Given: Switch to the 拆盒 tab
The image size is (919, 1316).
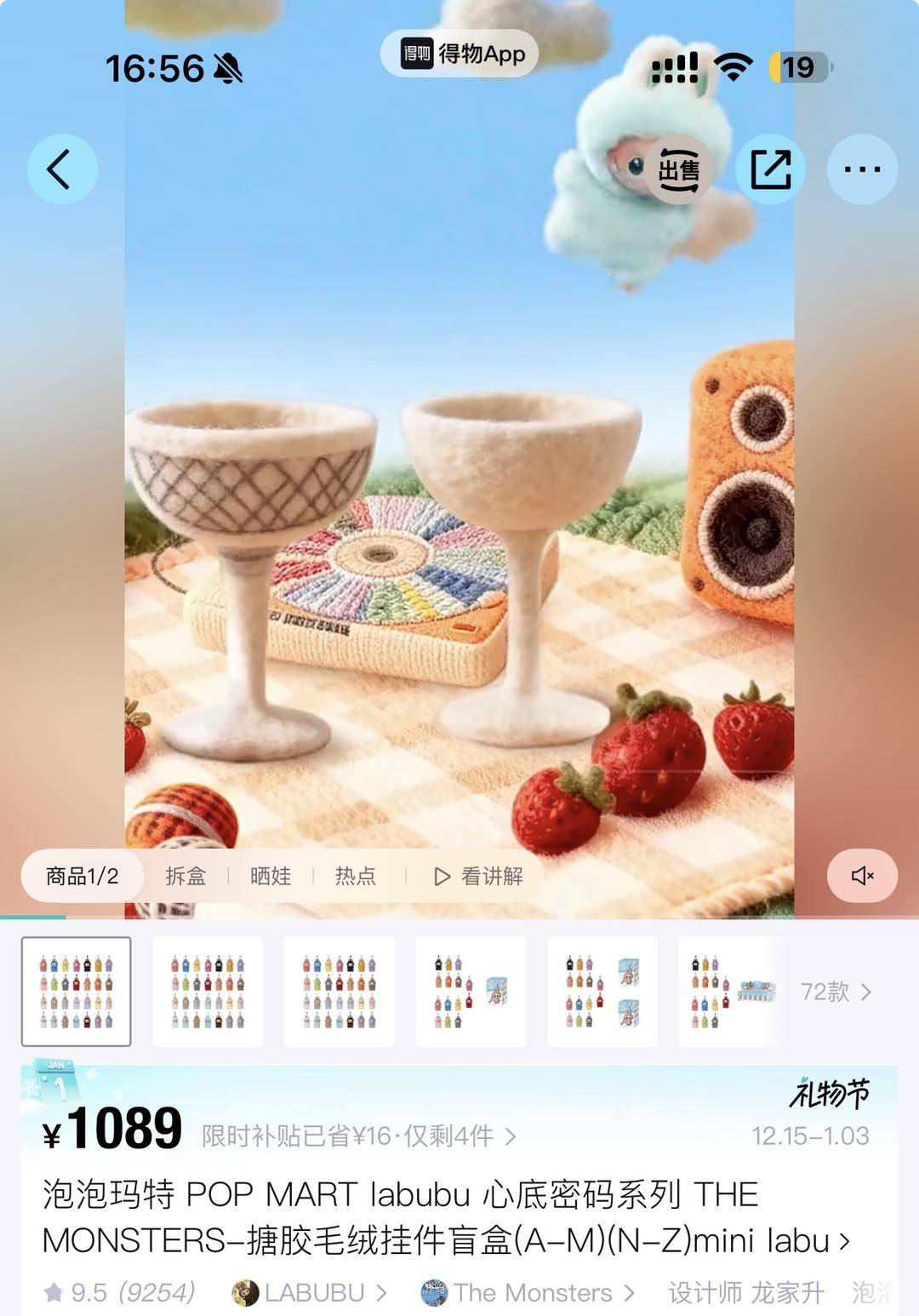Looking at the screenshot, I should point(186,876).
